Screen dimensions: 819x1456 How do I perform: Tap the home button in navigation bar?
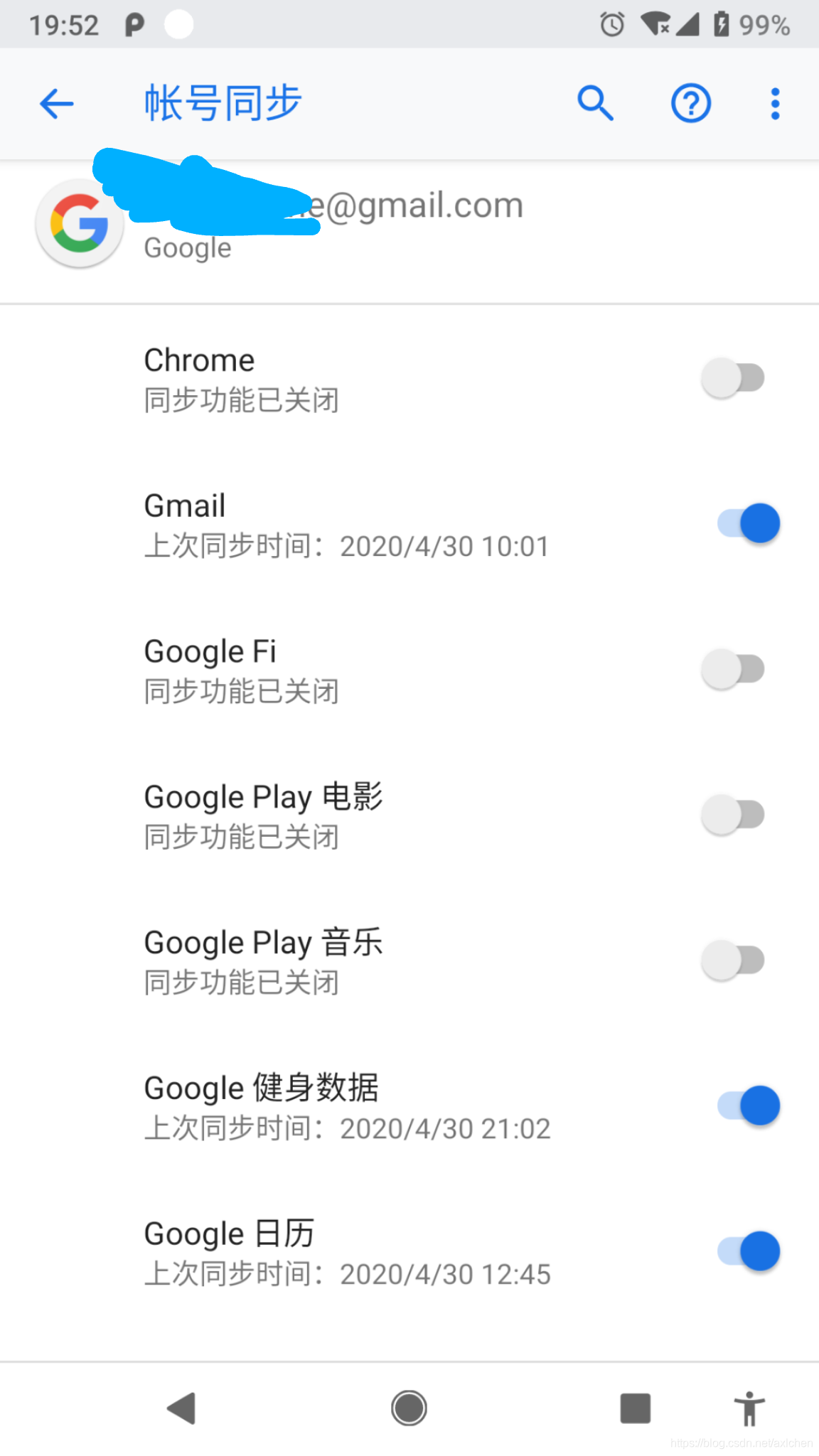[x=409, y=1408]
